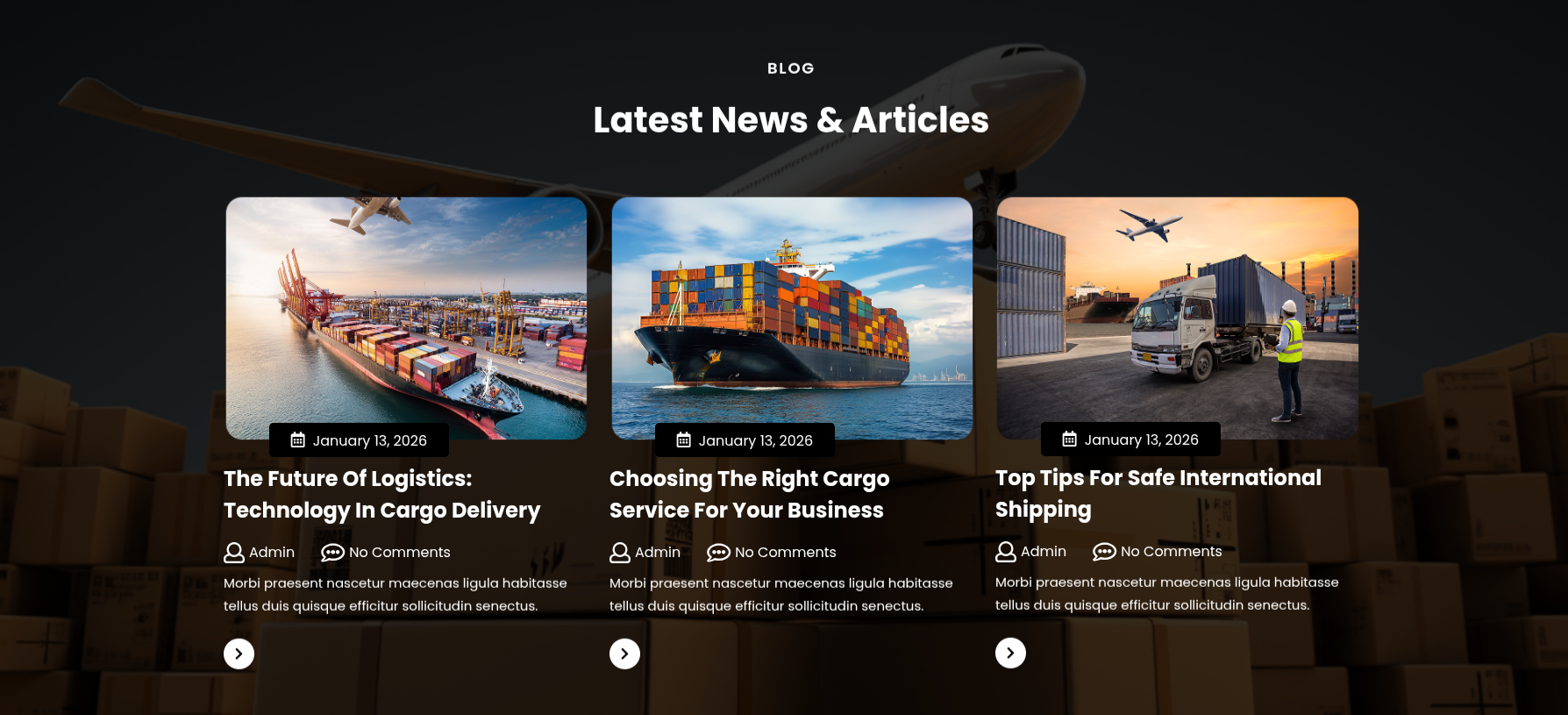Open article The Future Of Logistics title
Image resolution: width=1568 pixels, height=715 pixels.
381,495
